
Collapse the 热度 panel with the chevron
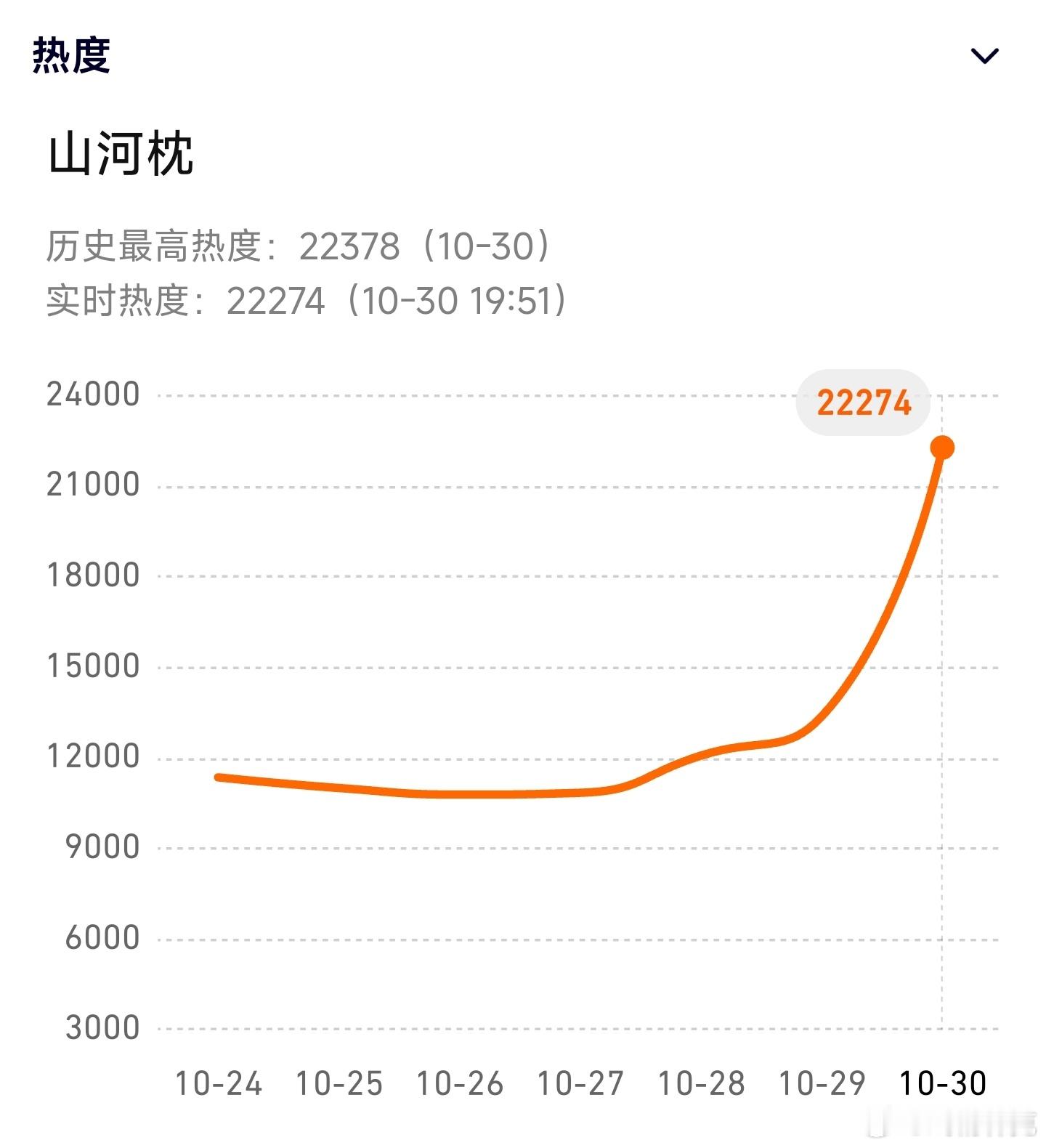(x=984, y=54)
